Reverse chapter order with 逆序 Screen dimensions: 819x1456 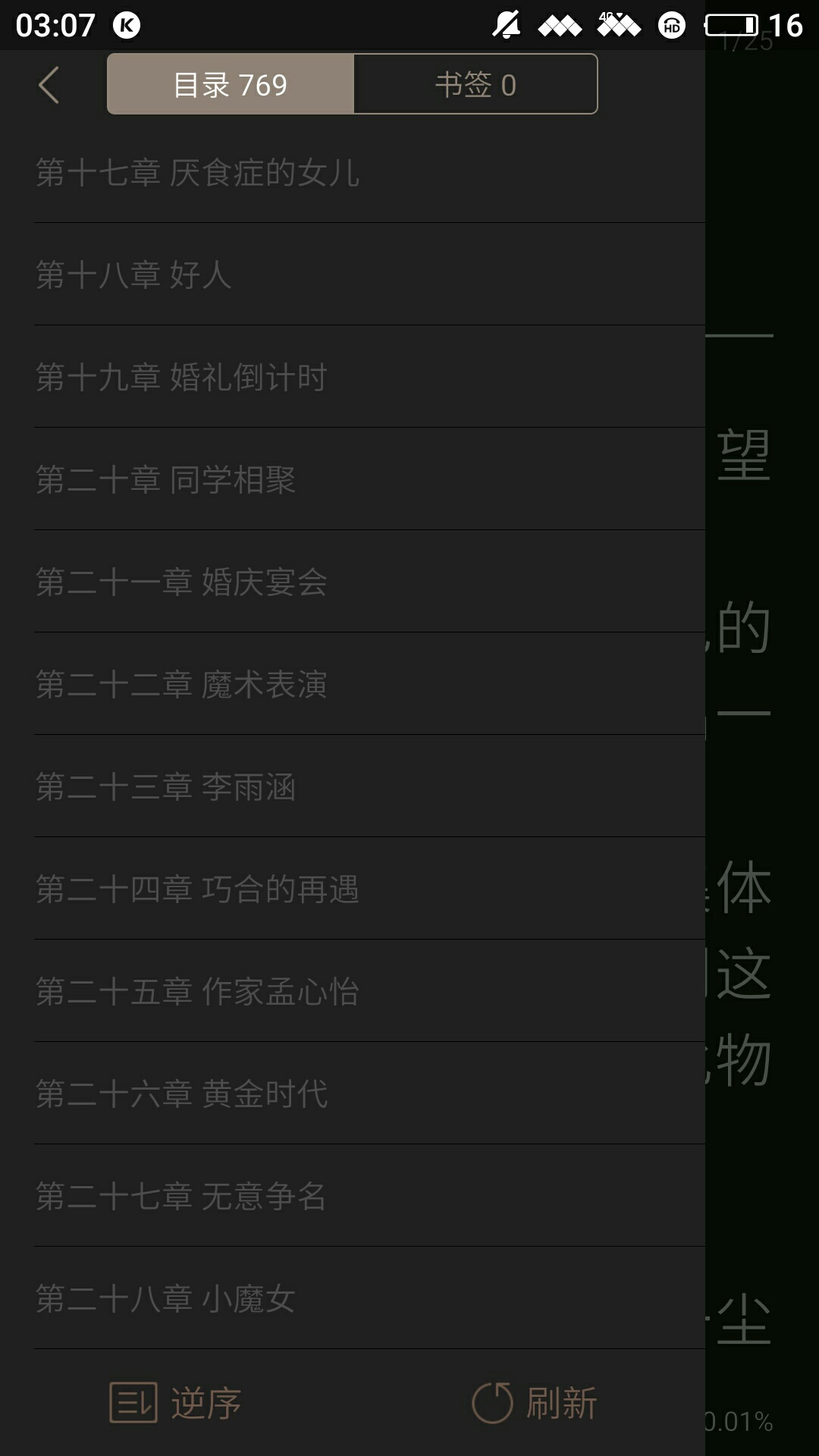click(x=176, y=1403)
